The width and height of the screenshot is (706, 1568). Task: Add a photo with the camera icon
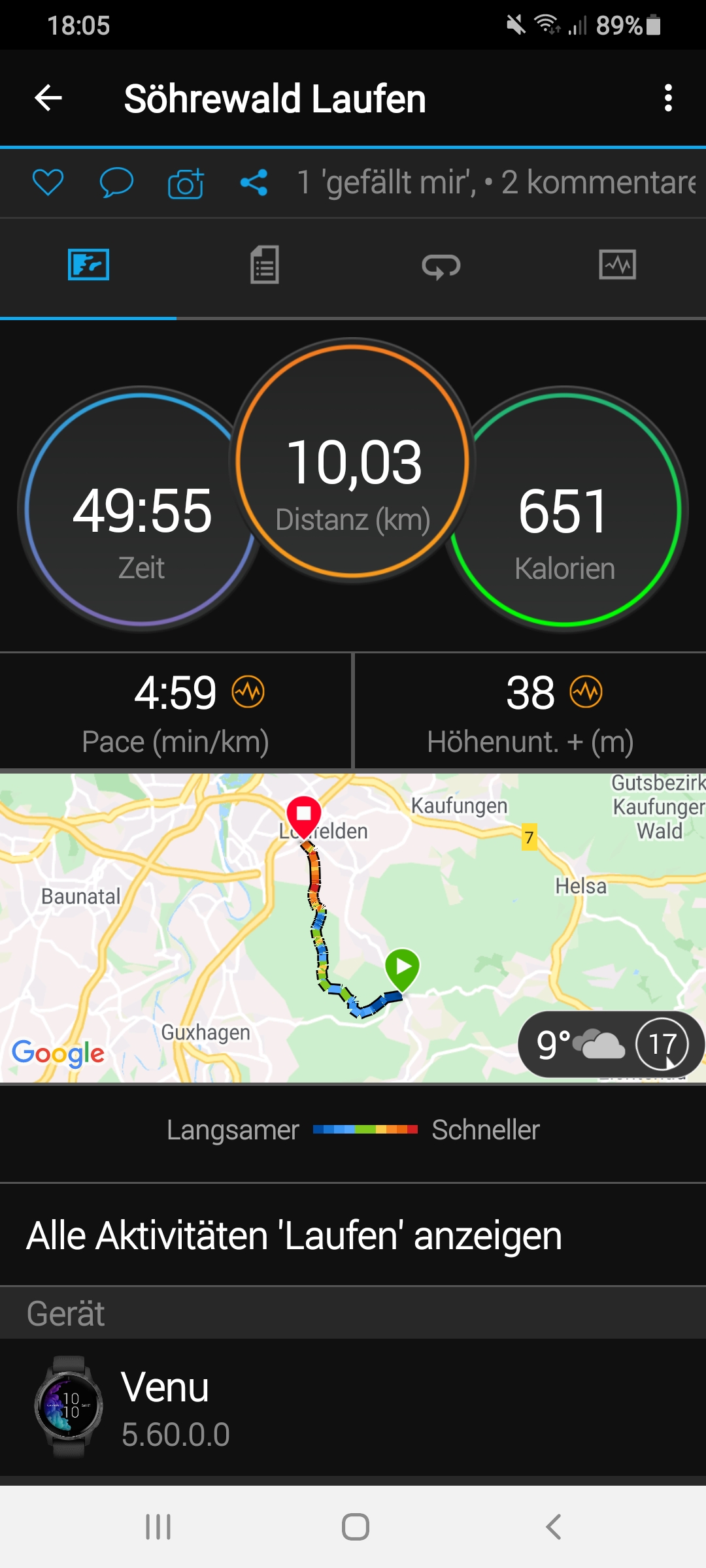coord(186,184)
